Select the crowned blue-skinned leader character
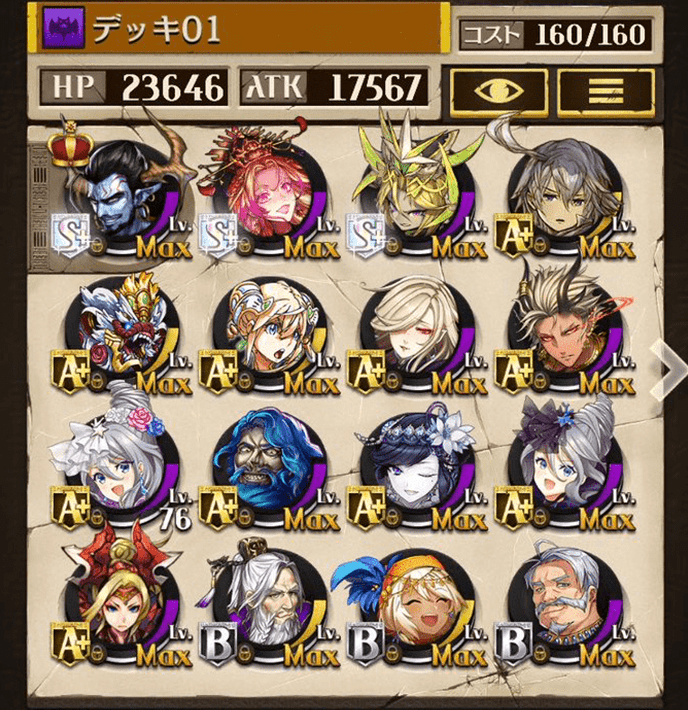Image resolution: width=688 pixels, height=710 pixels. coord(118,195)
